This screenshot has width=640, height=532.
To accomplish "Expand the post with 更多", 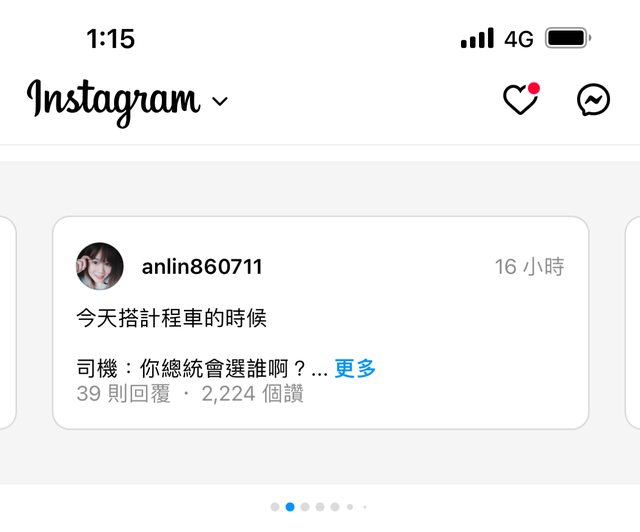I will coord(355,368).
